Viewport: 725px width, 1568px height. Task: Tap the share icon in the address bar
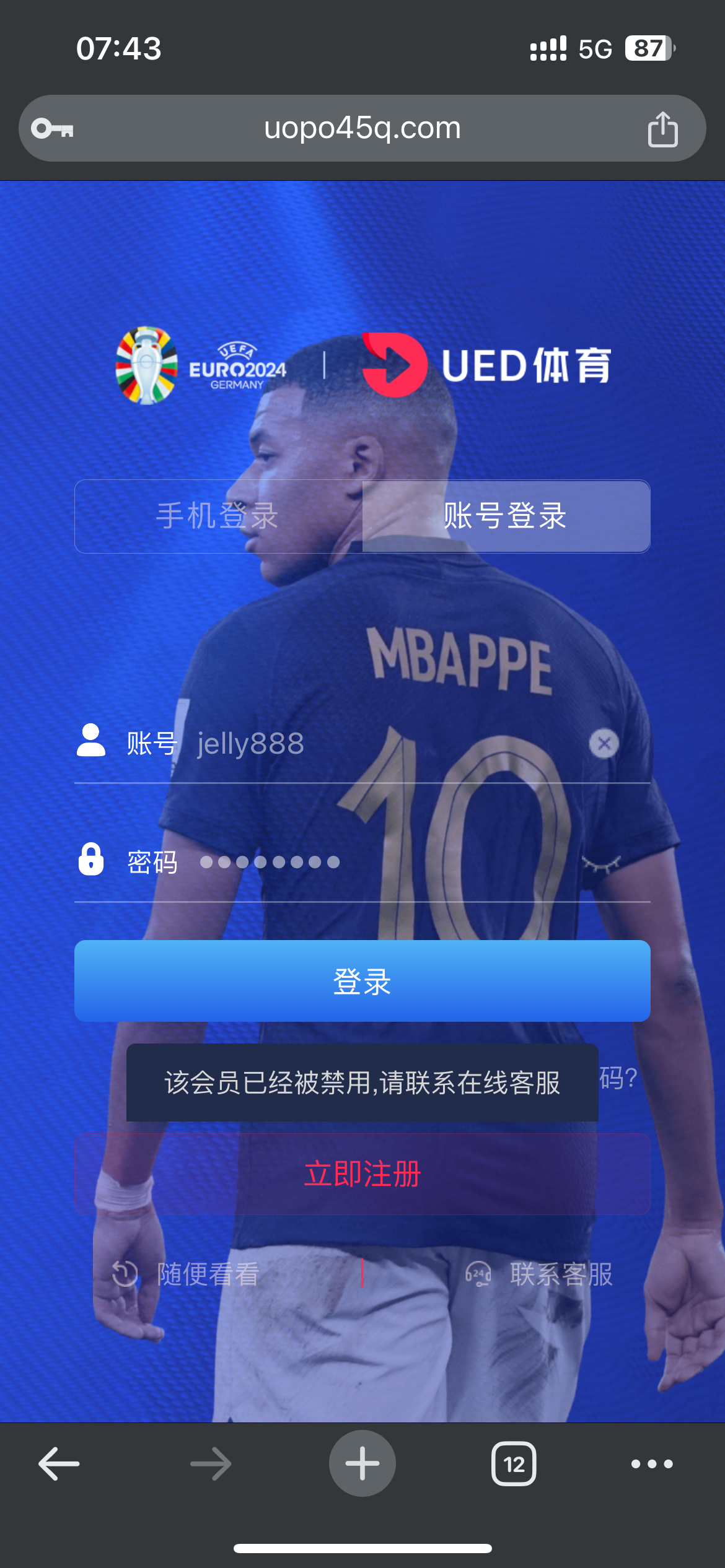click(663, 128)
